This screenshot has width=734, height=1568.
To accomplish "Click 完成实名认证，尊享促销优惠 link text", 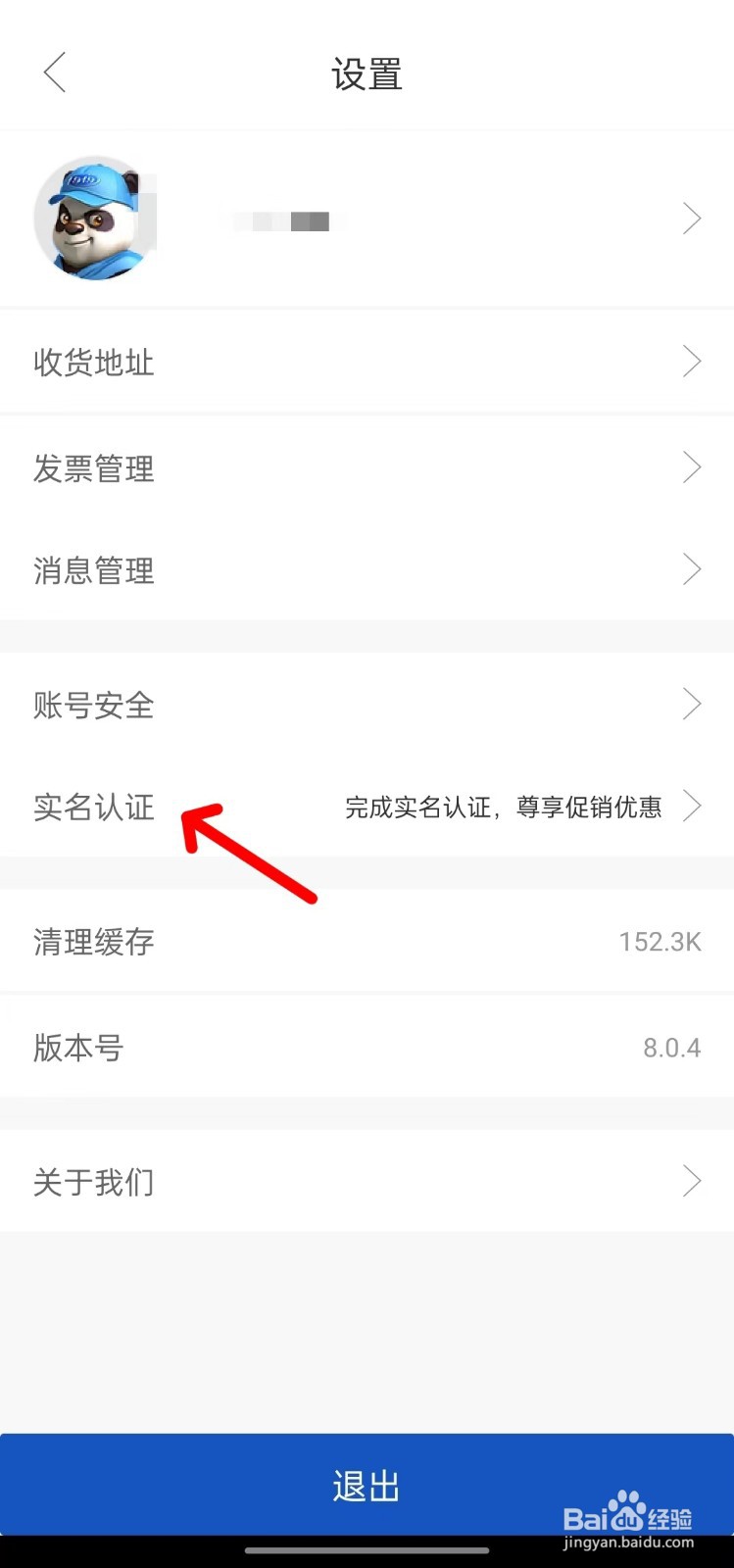I will pos(503,807).
